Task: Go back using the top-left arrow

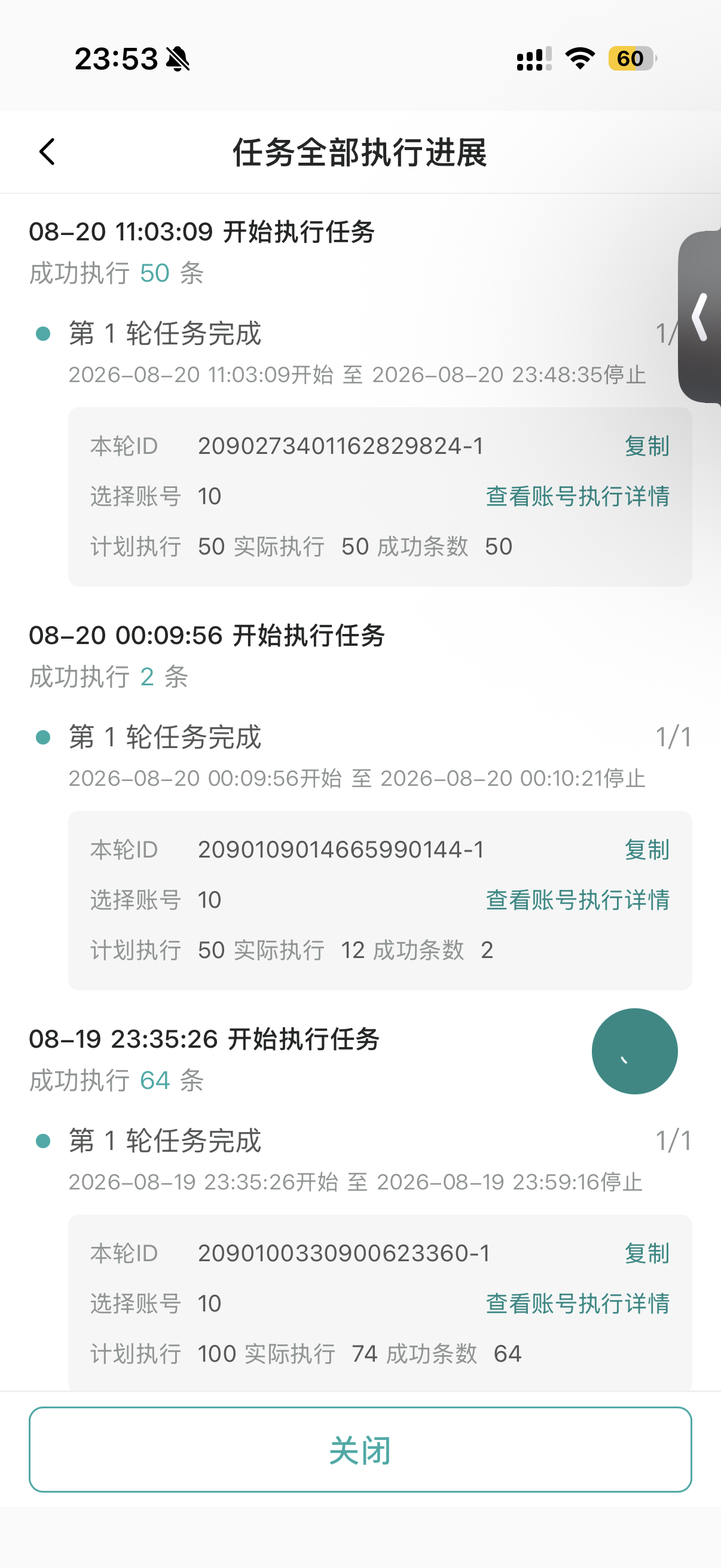Action: pyautogui.click(x=47, y=151)
